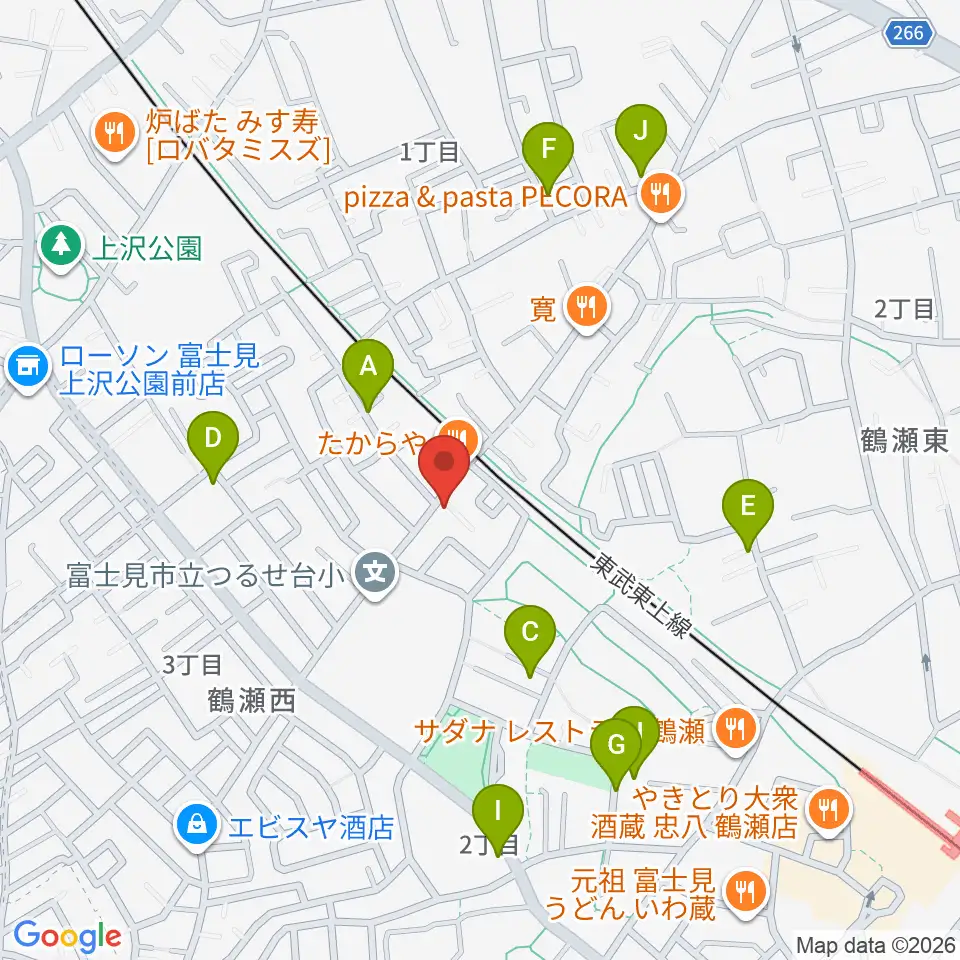Screen dimensions: 960x960
Task: Open the やきとり大衆酒蔵 忠八 鶴瀬店 pin
Action: point(829,811)
